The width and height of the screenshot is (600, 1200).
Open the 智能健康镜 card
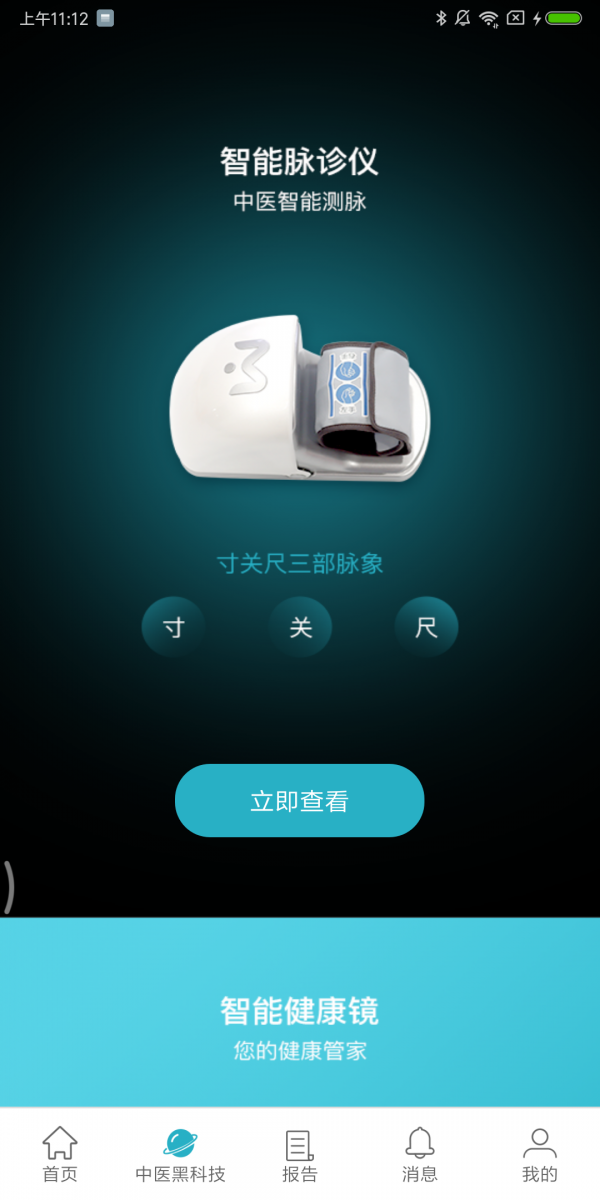tap(300, 1012)
